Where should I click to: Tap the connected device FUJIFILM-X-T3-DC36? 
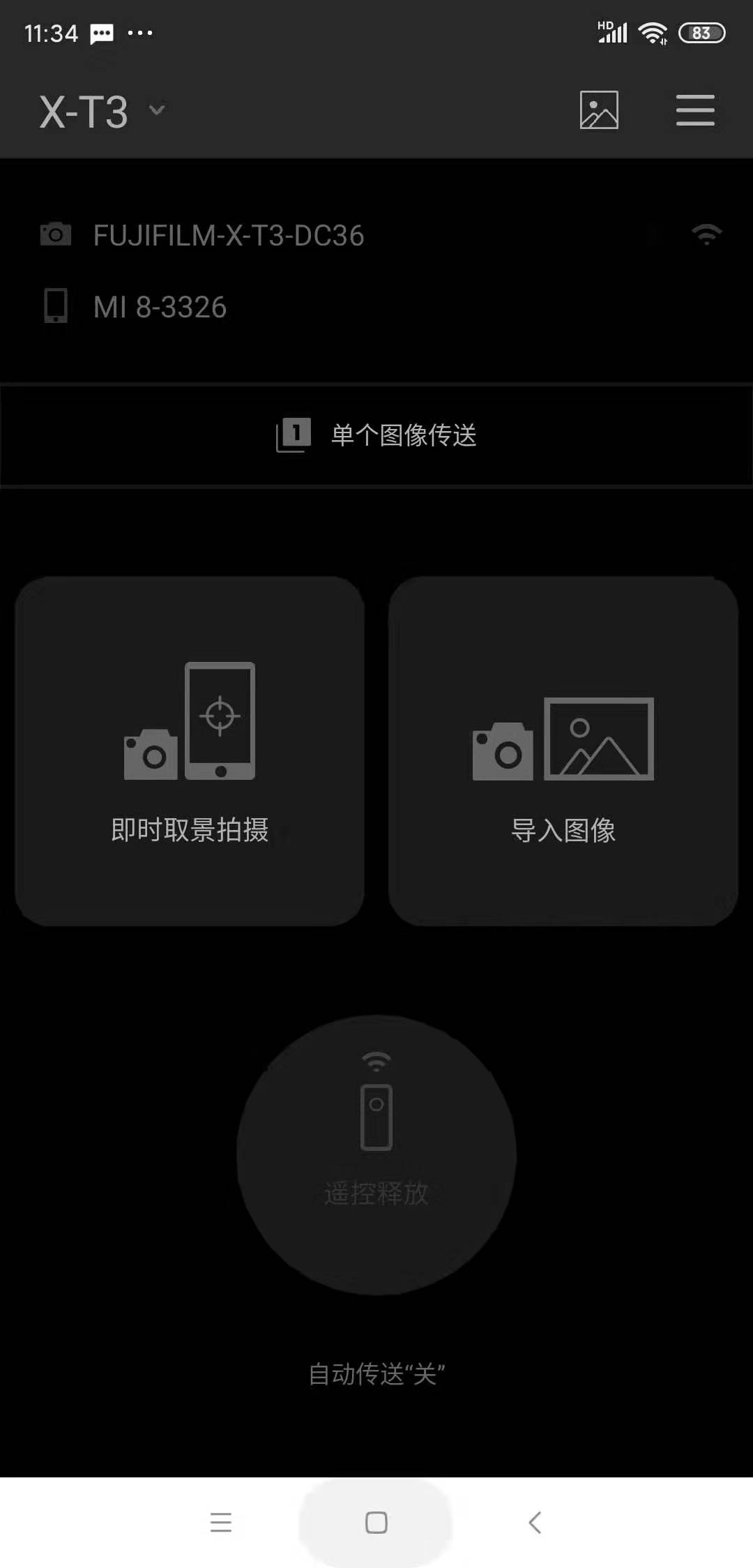[x=229, y=235]
